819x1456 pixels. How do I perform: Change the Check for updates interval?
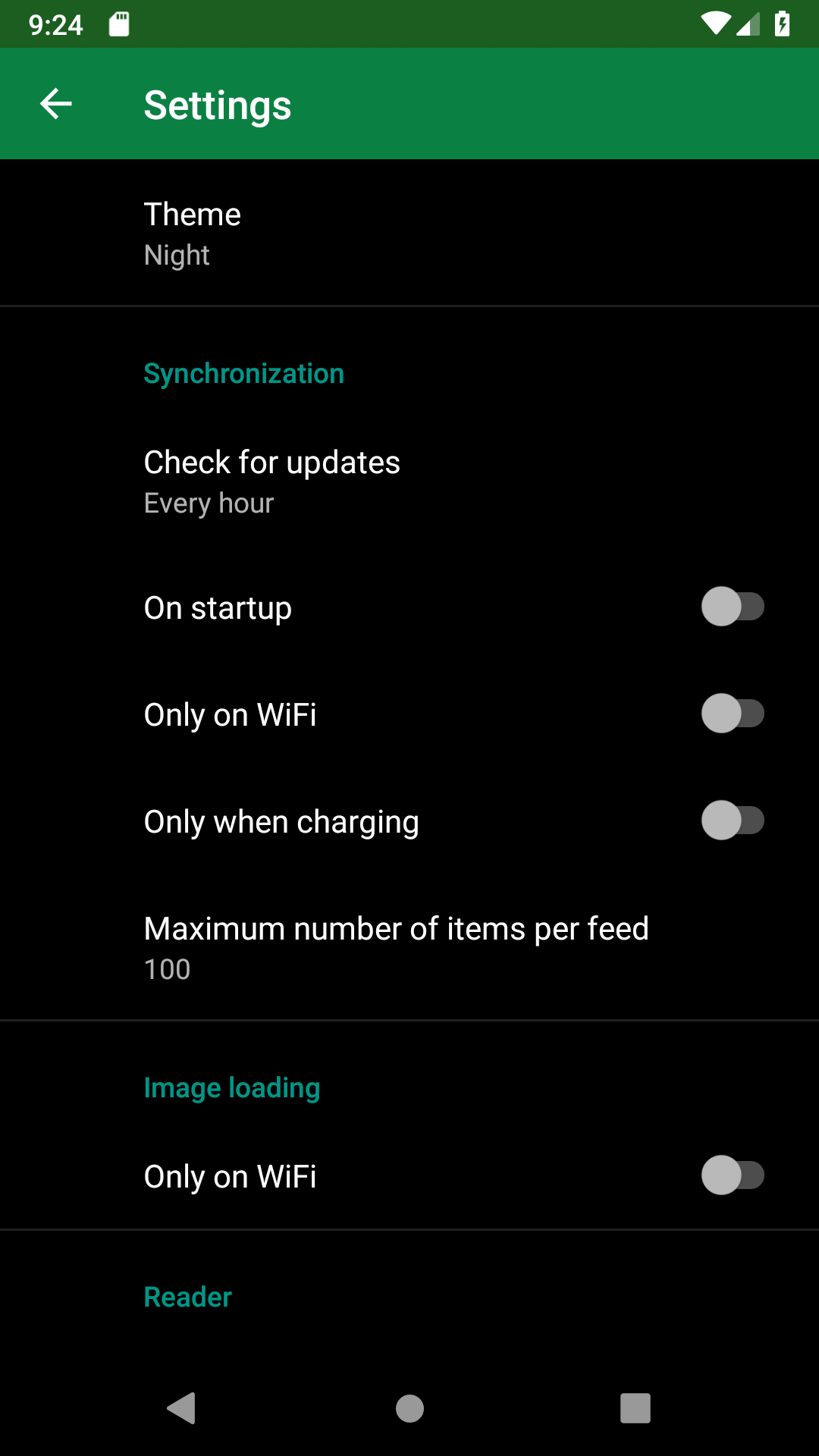[409, 482]
